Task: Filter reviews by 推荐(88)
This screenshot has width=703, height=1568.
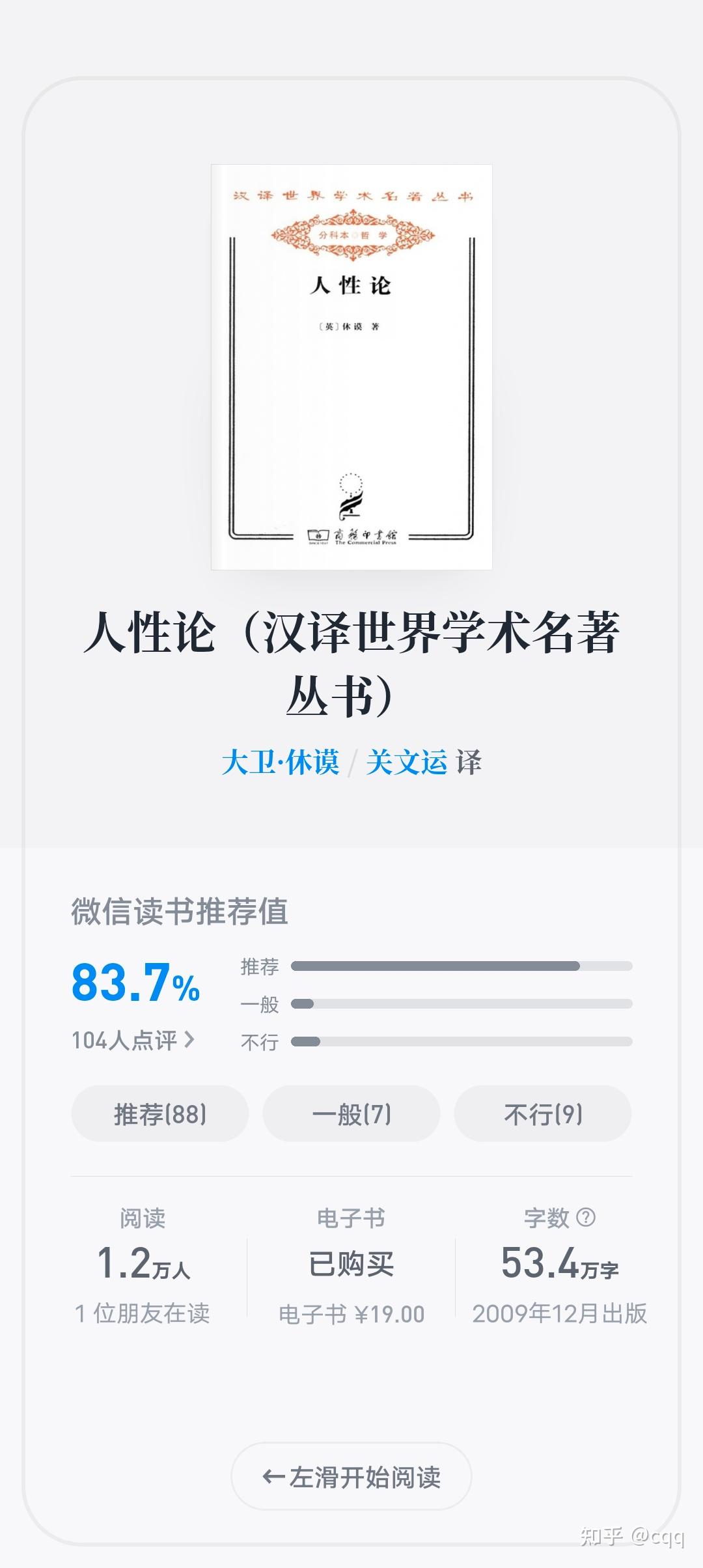Action: 159,1114
